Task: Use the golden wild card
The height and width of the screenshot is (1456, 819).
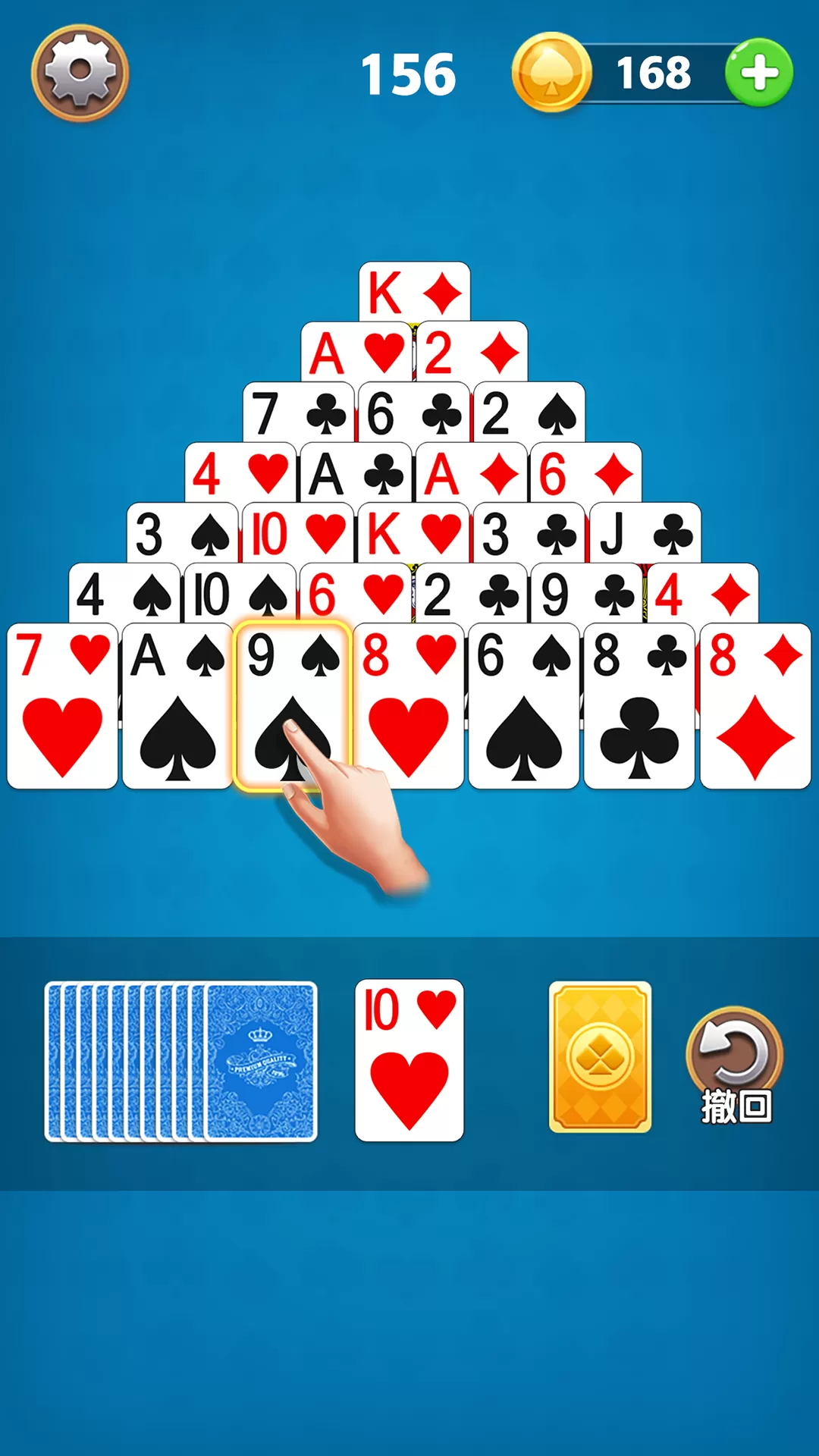Action: [600, 1056]
